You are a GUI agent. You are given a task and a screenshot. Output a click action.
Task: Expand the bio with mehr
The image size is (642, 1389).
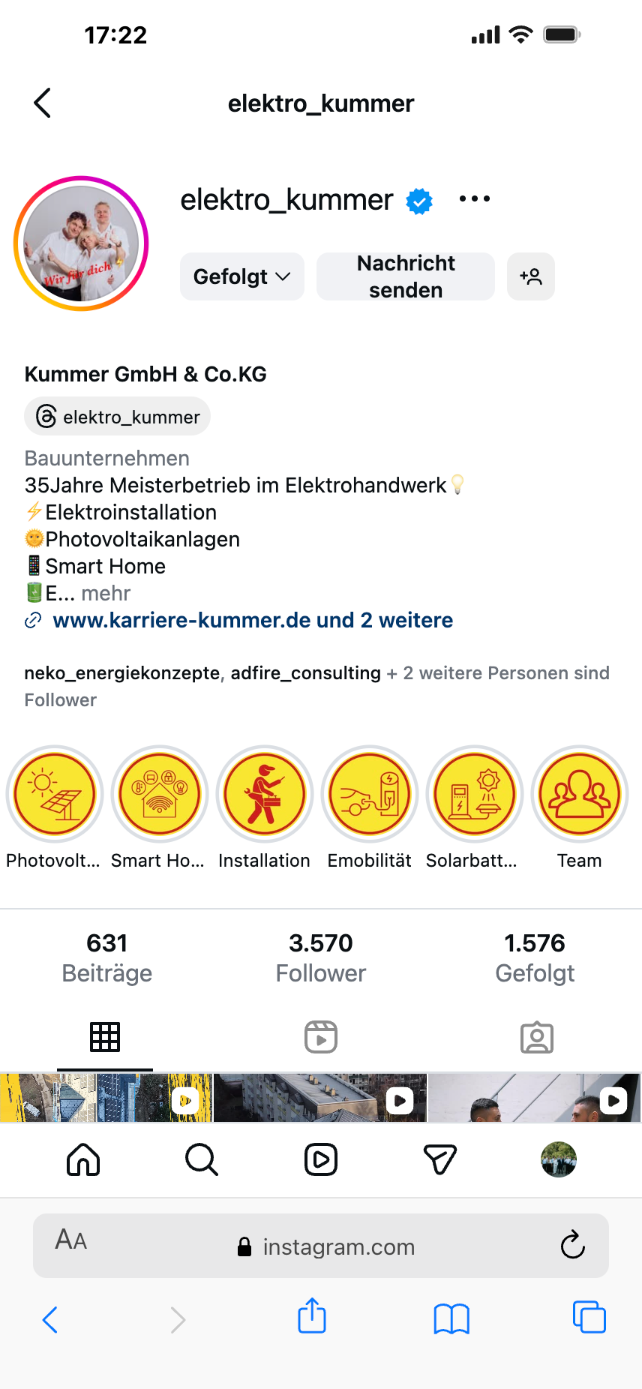pos(106,593)
